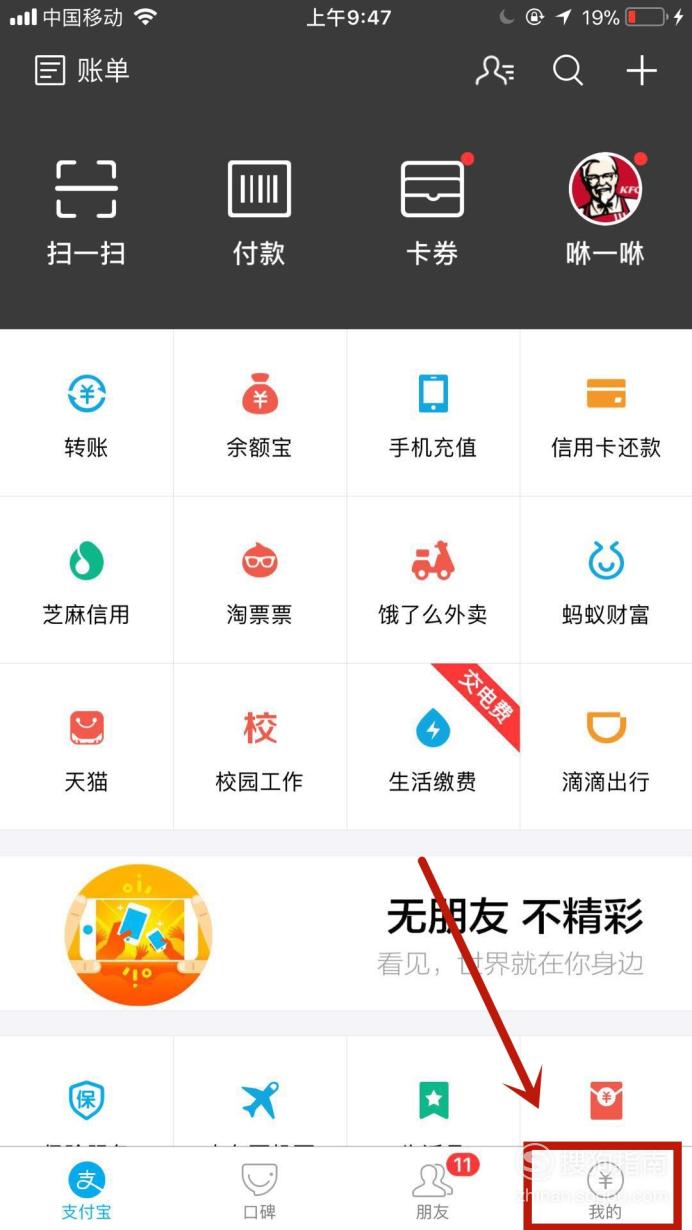Open 手机充值 phone top-up
692x1230 pixels.
point(432,414)
